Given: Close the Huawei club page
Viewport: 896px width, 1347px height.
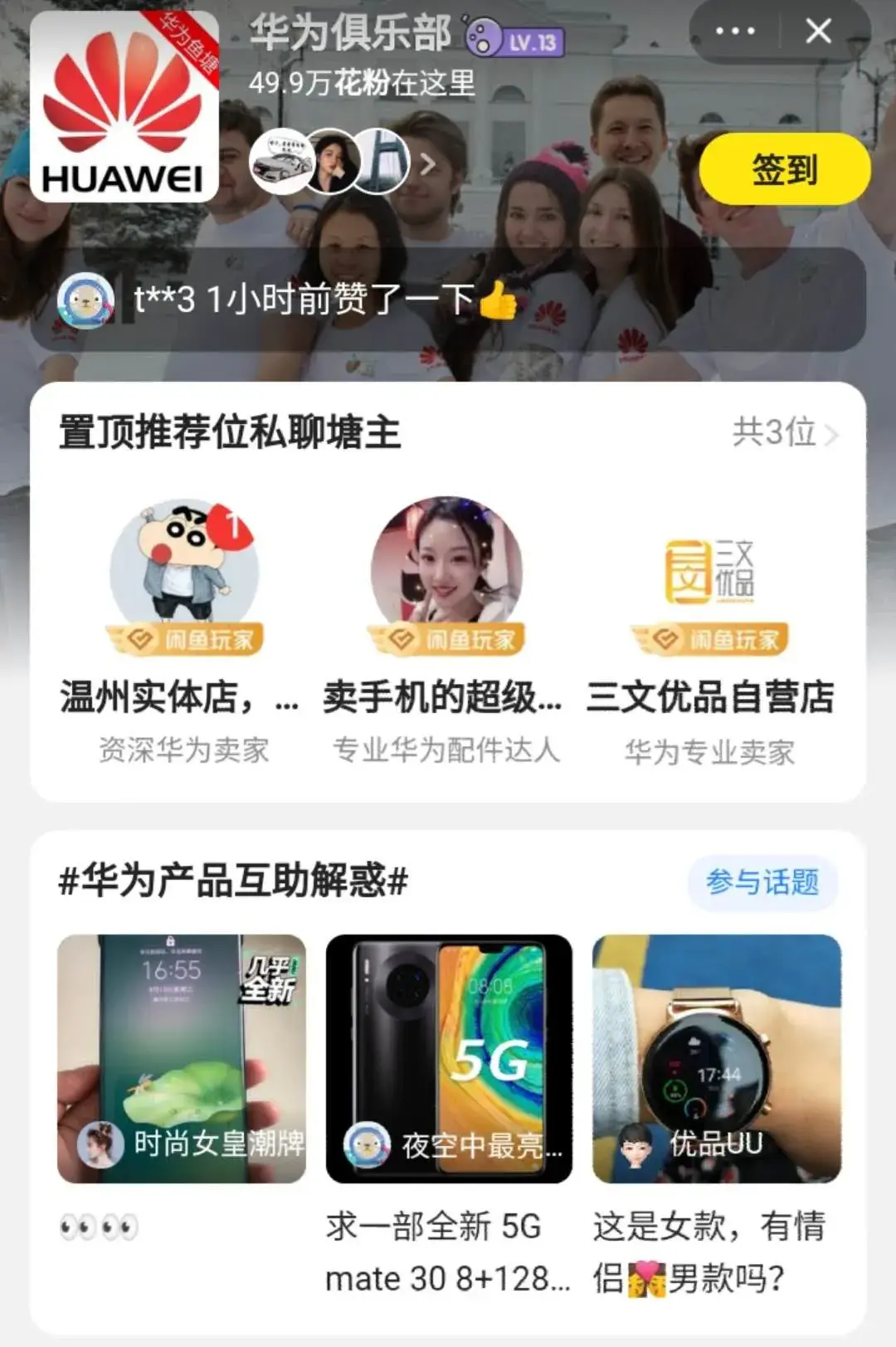Looking at the screenshot, I should 818,32.
